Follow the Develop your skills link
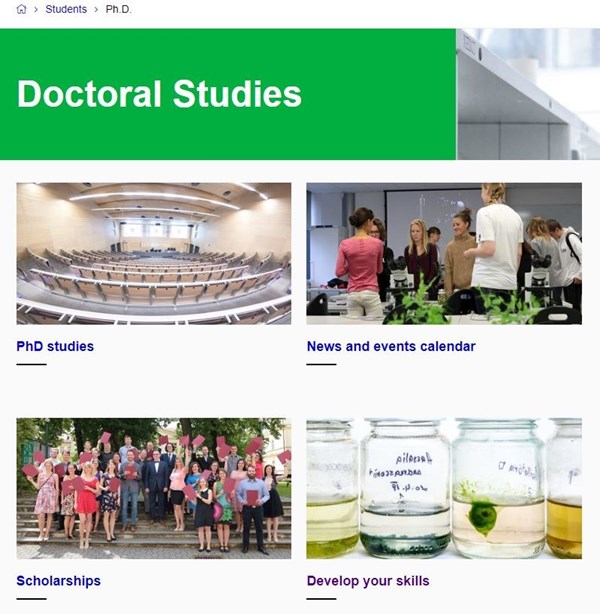600x614 pixels. pos(368,581)
